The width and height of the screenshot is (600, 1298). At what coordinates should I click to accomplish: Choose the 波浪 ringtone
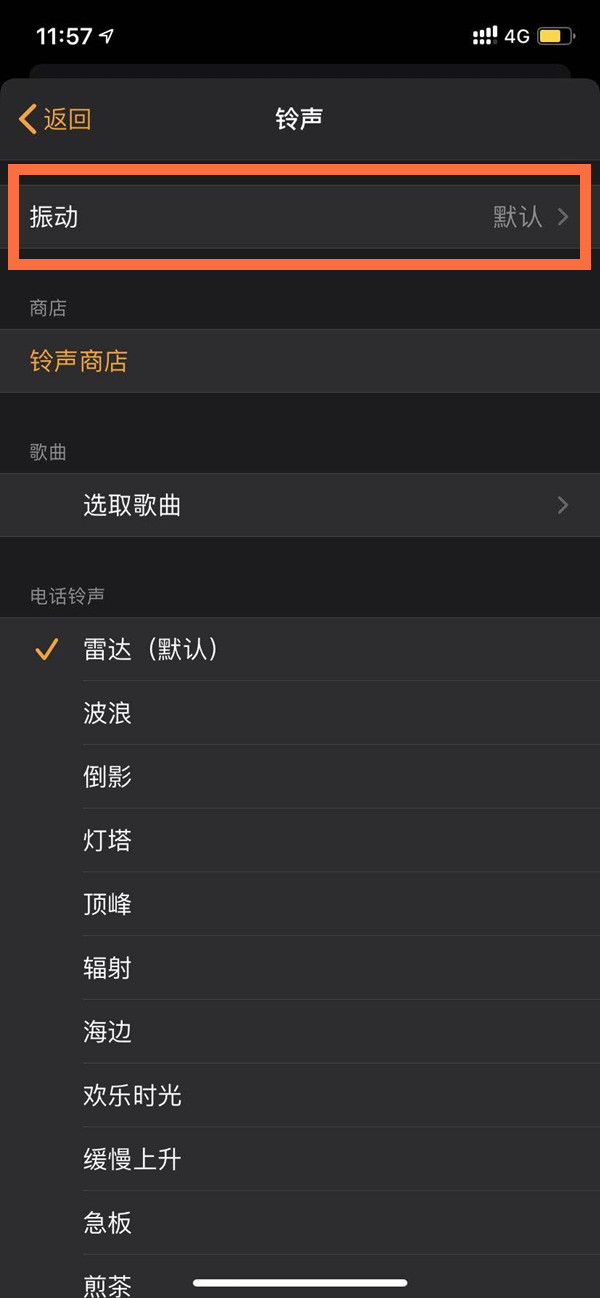pyautogui.click(x=300, y=713)
